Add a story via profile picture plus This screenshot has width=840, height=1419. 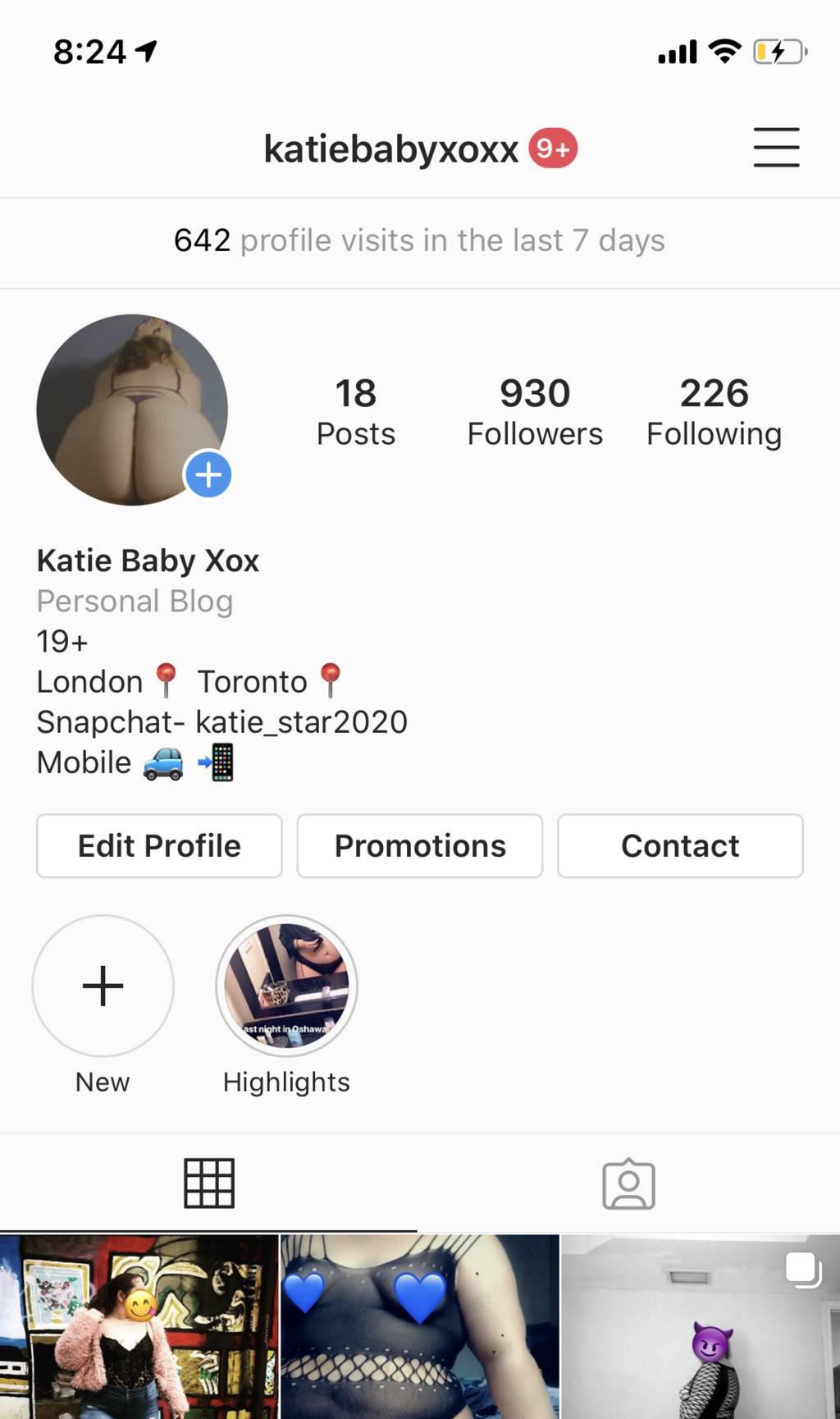[208, 474]
